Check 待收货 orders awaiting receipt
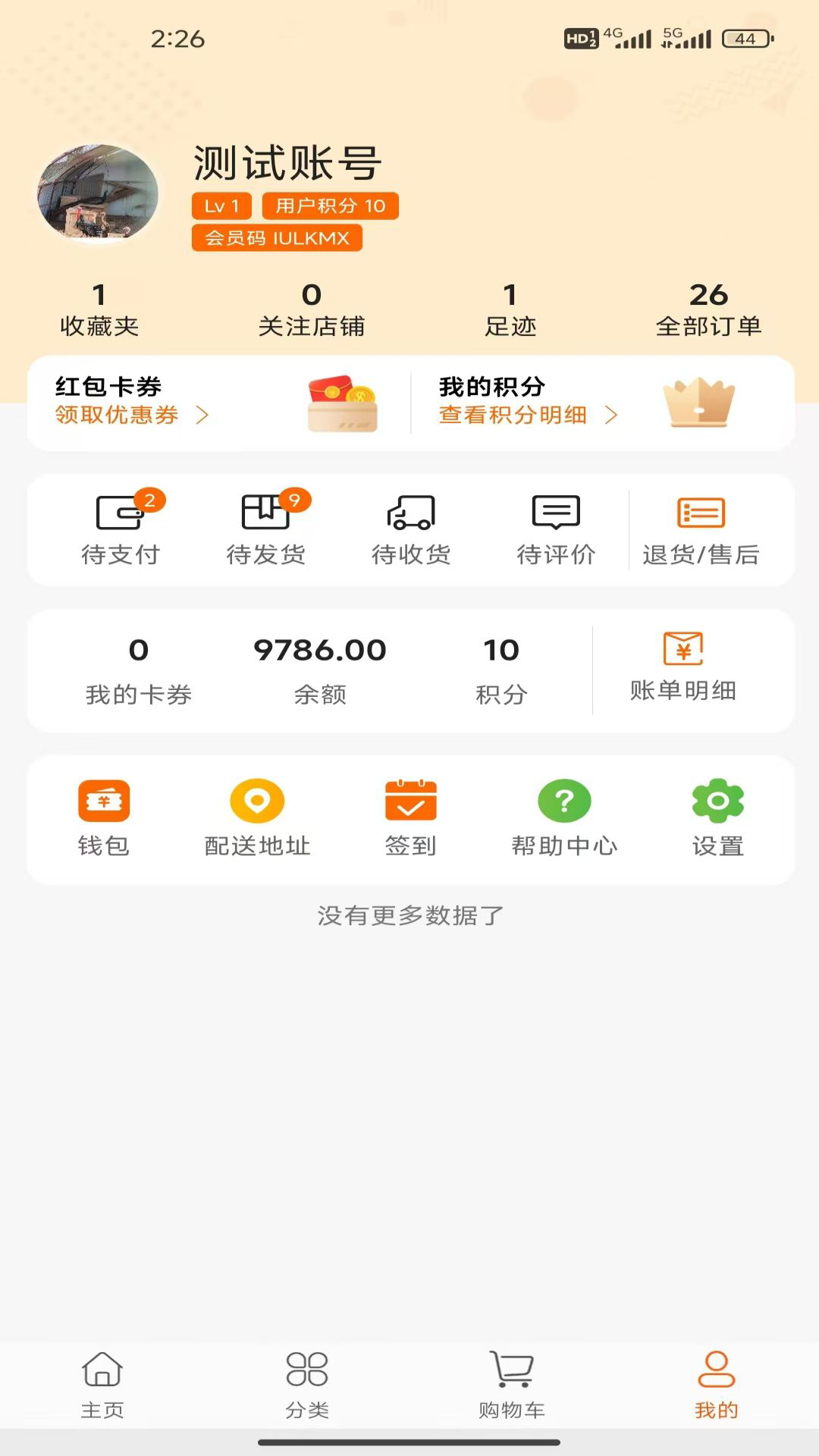The image size is (819, 1456). pos(411,530)
